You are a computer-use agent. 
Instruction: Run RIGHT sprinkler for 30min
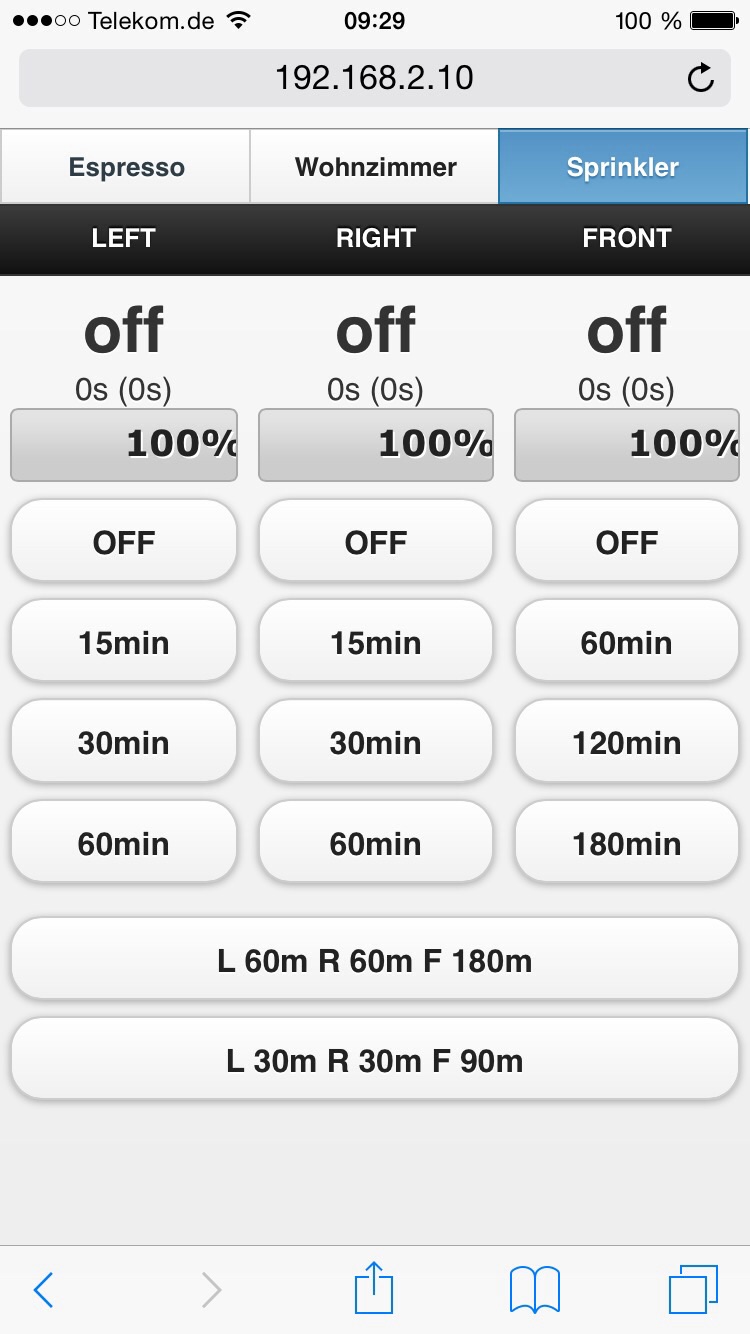[376, 742]
